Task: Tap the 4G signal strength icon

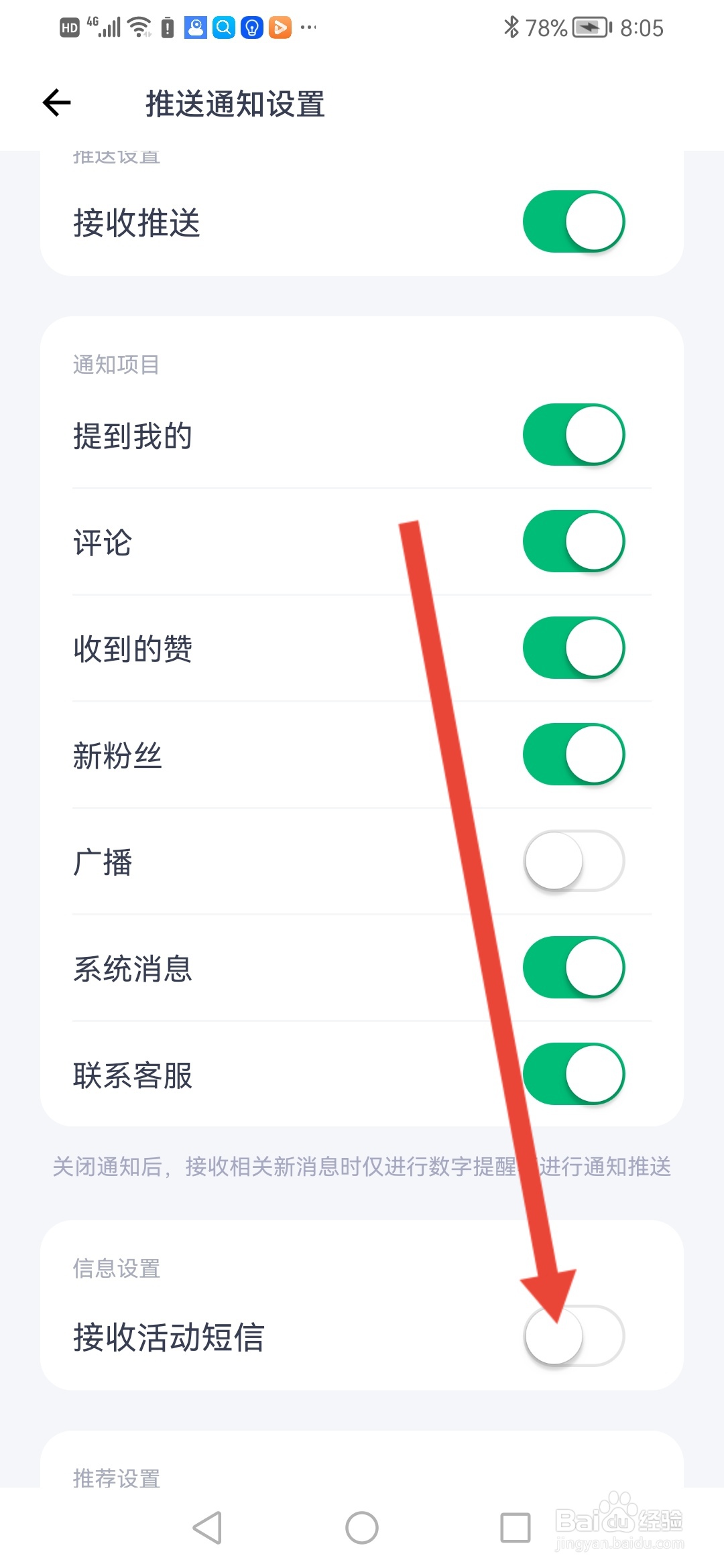Action: click(106, 27)
